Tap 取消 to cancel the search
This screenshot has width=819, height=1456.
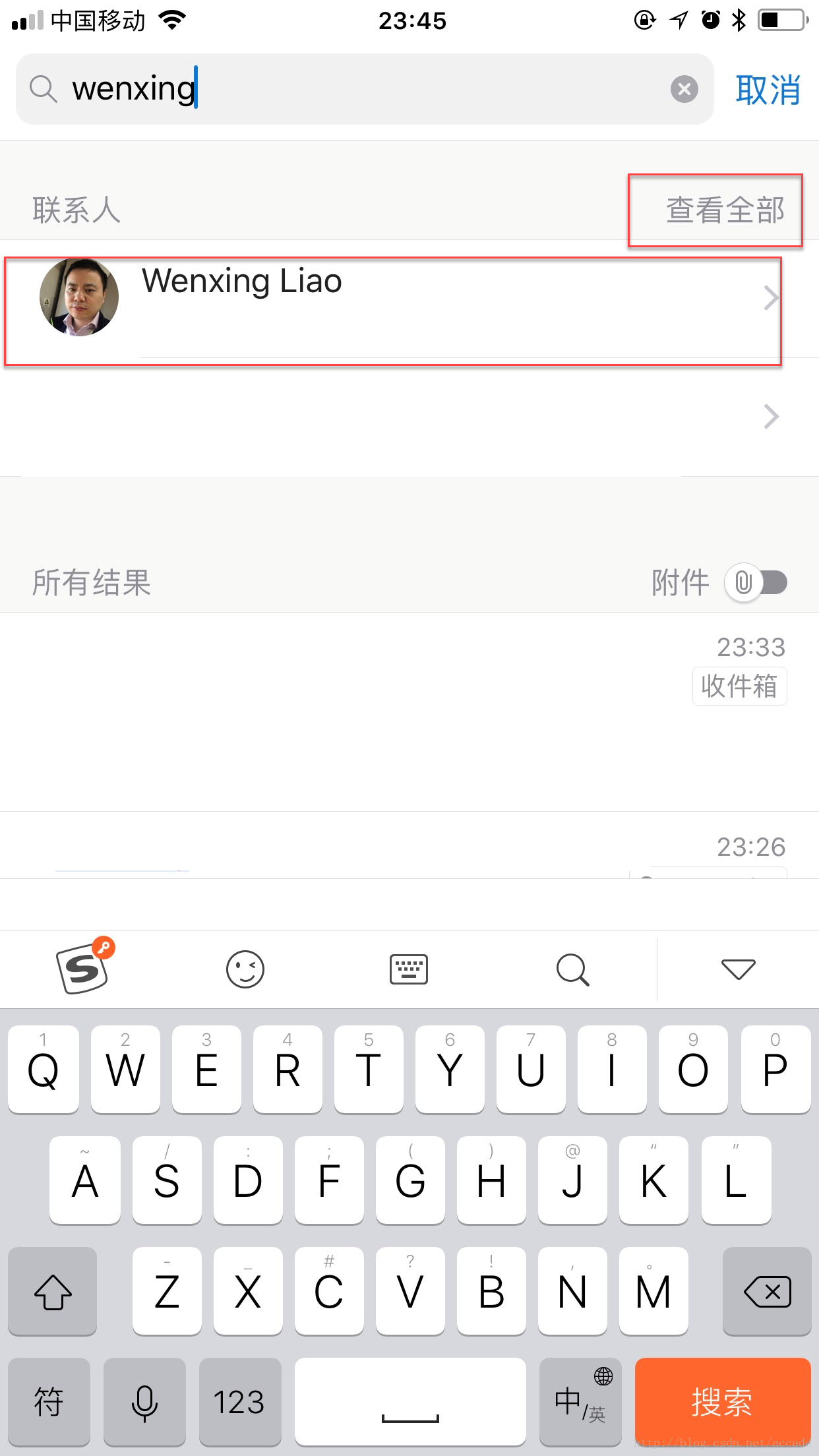click(x=768, y=90)
